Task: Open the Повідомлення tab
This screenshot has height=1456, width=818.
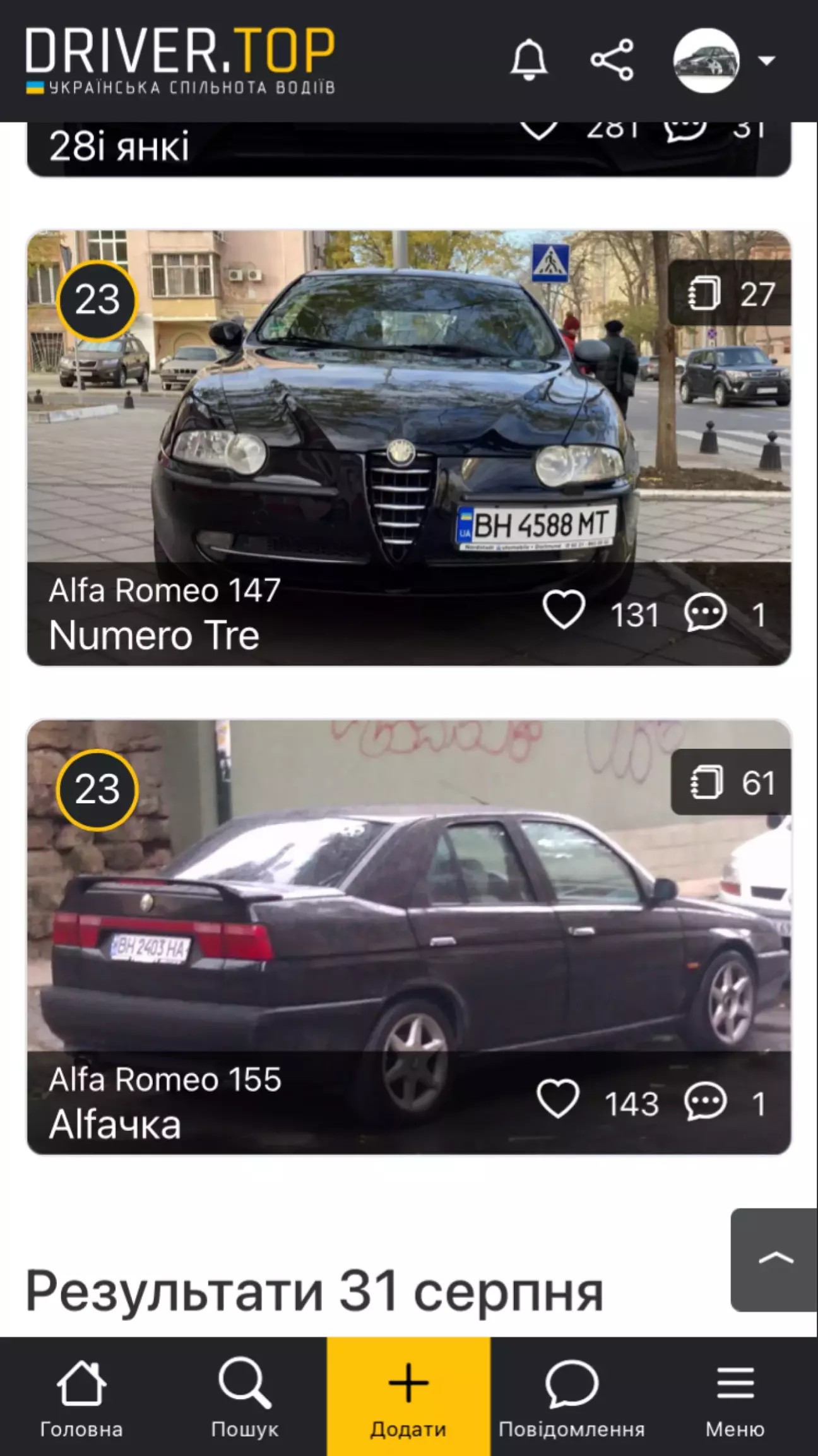Action: [x=572, y=1397]
